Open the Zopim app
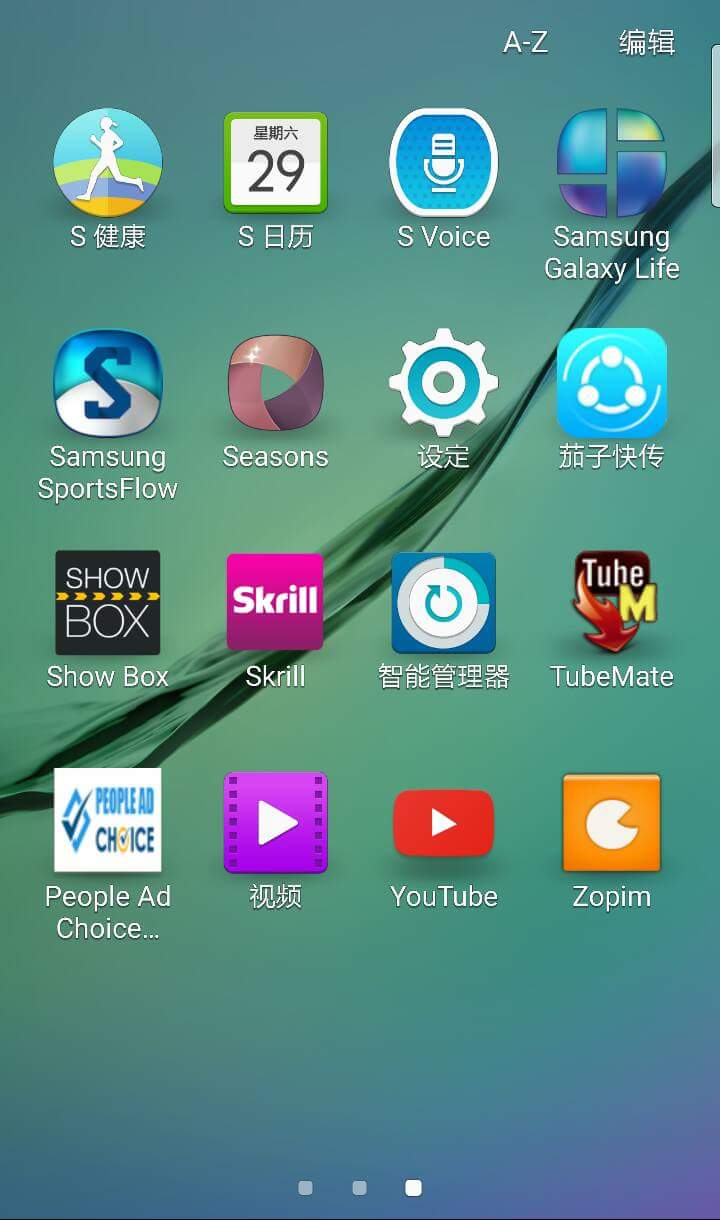 [x=611, y=823]
